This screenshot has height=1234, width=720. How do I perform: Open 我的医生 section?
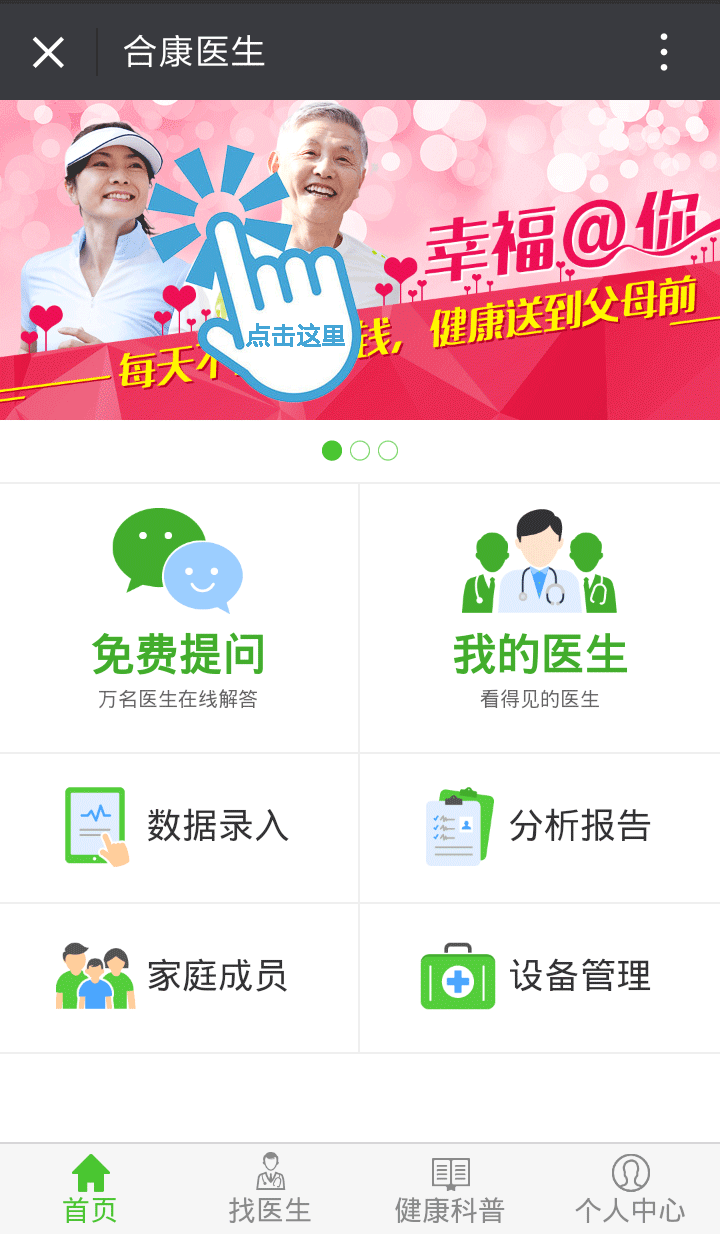coord(540,617)
